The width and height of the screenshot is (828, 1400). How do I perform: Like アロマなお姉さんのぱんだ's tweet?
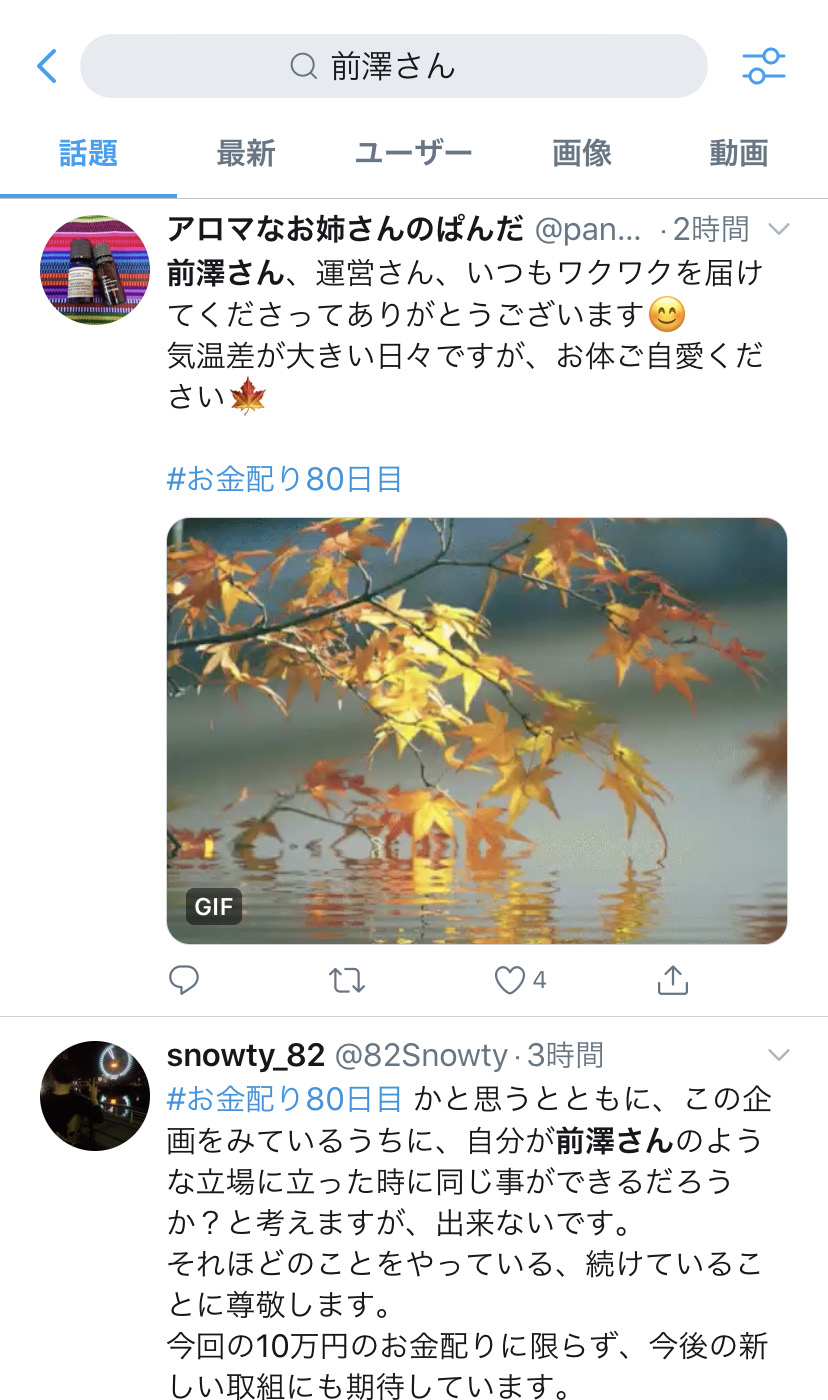(511, 981)
